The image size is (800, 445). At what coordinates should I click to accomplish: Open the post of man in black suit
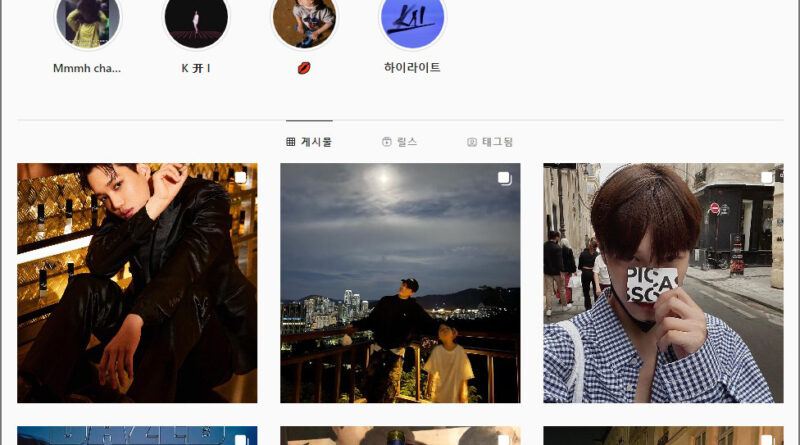click(137, 283)
